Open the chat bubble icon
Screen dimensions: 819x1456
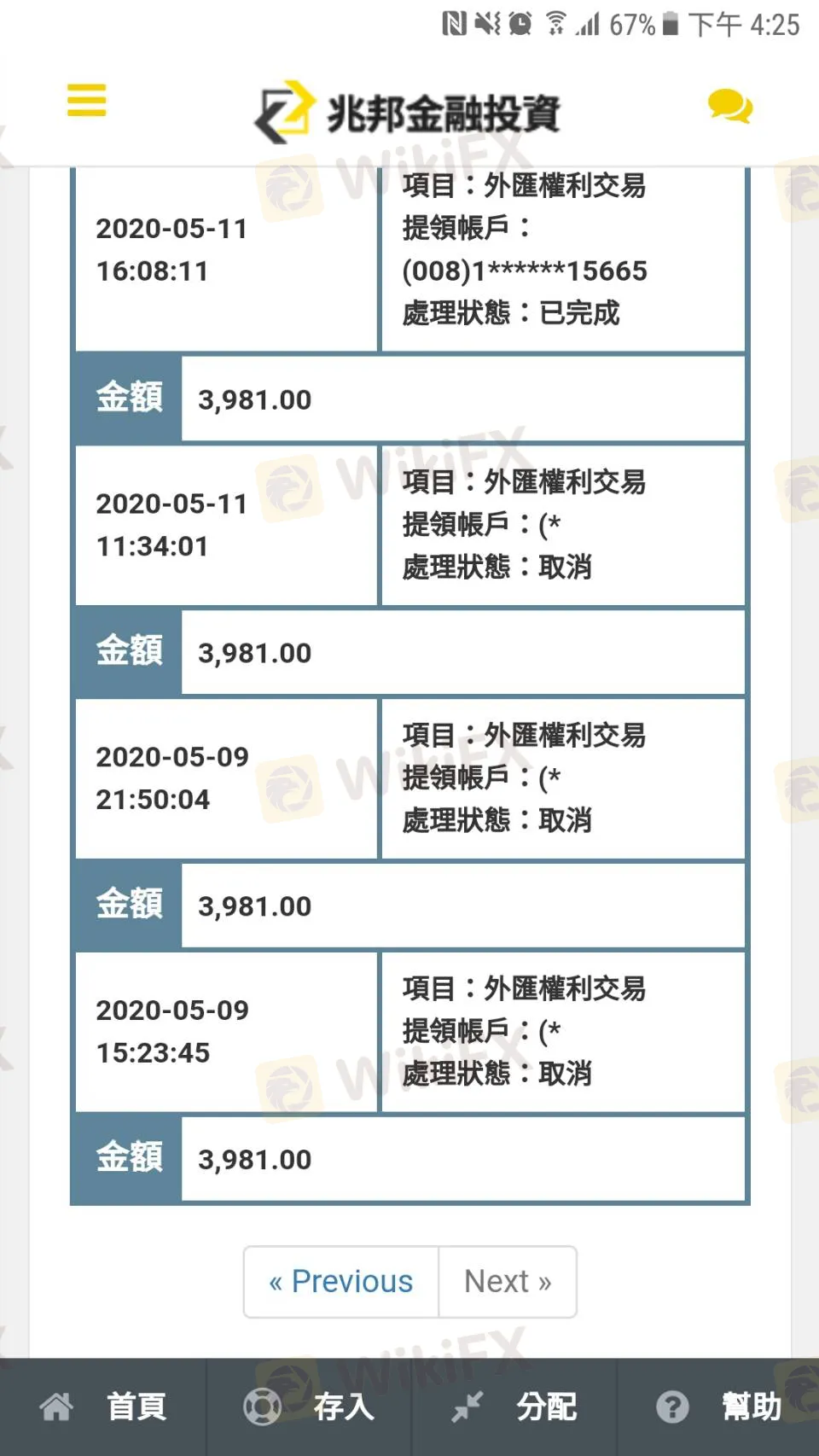pos(729,107)
